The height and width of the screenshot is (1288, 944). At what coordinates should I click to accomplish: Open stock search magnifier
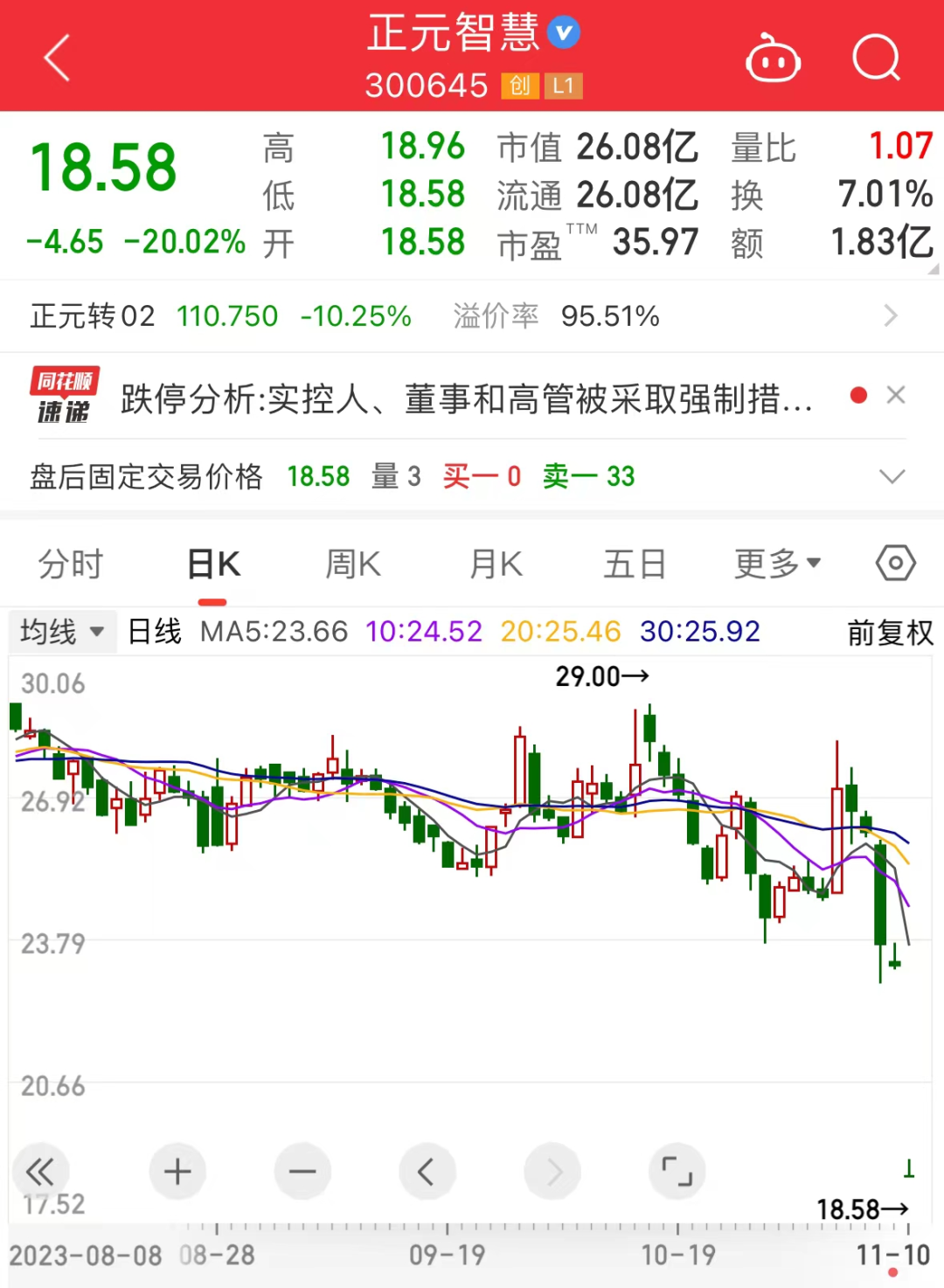point(876,59)
